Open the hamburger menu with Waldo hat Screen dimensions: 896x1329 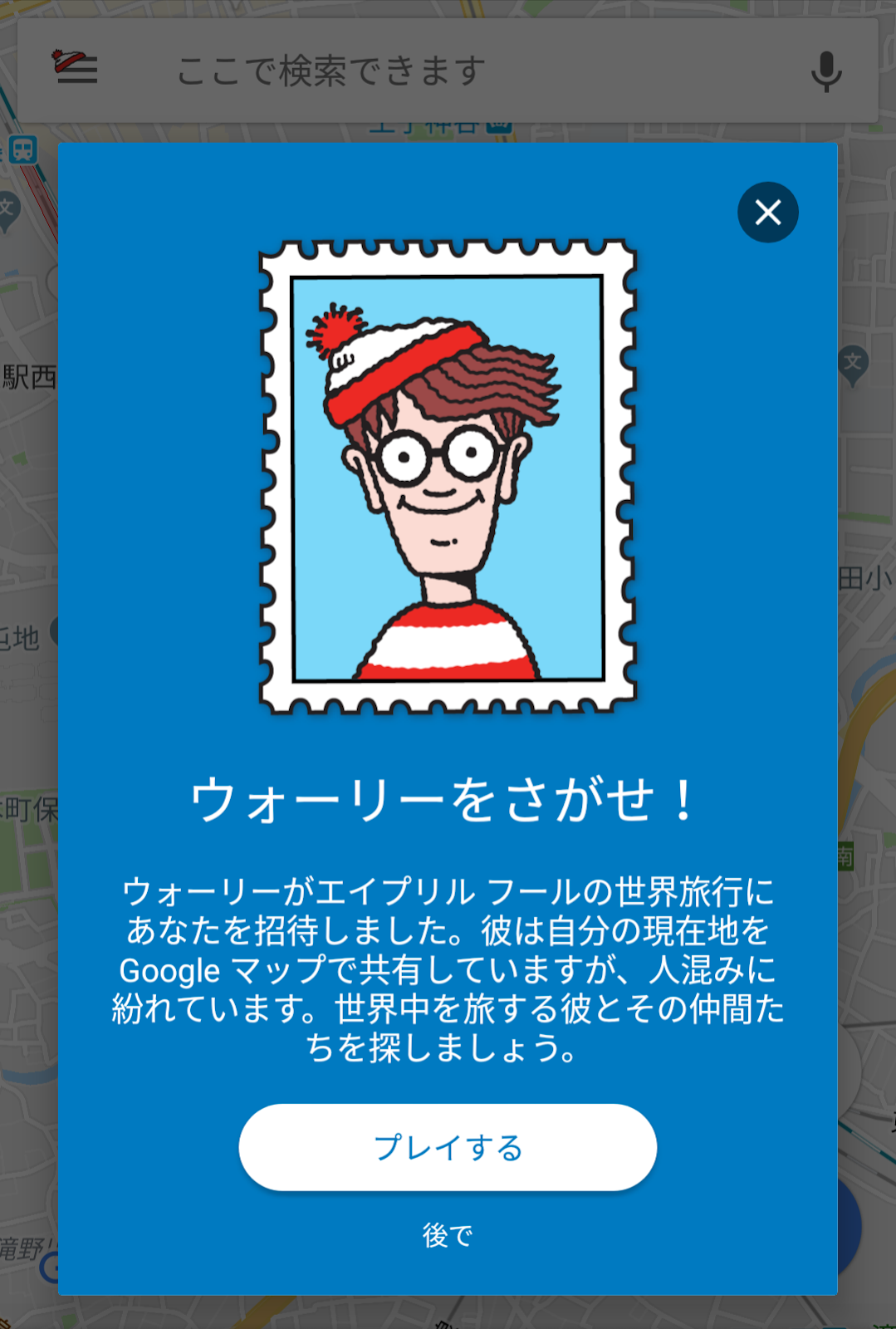76,69
